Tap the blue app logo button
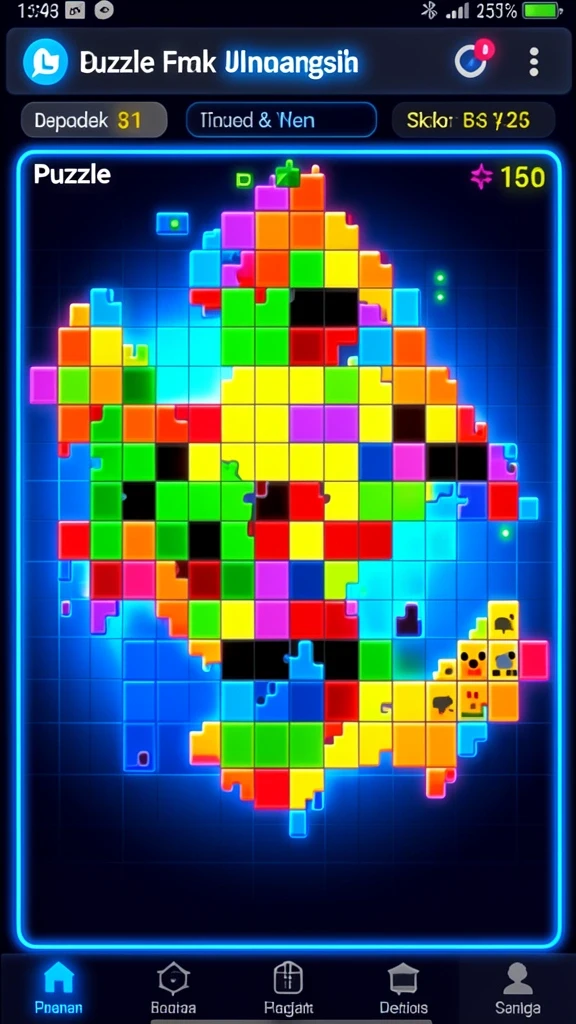The width and height of the screenshot is (576, 1024). (45, 62)
